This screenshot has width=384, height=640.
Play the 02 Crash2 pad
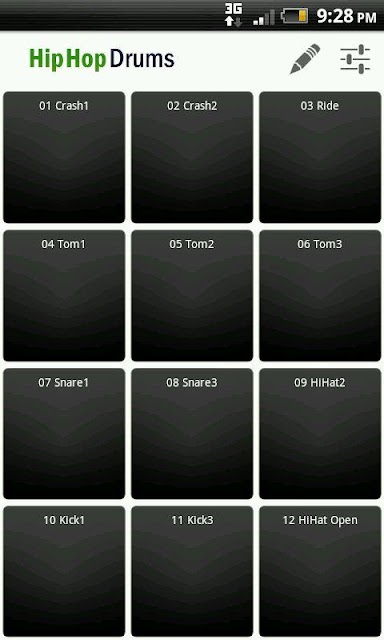click(x=192, y=157)
